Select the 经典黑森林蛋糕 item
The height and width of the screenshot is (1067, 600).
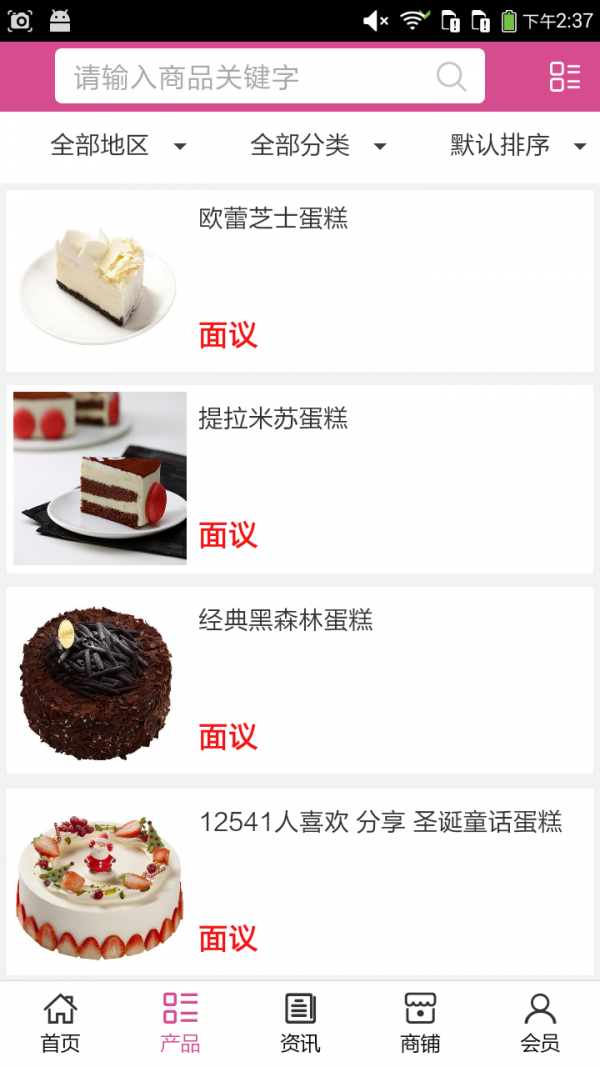[x=300, y=680]
